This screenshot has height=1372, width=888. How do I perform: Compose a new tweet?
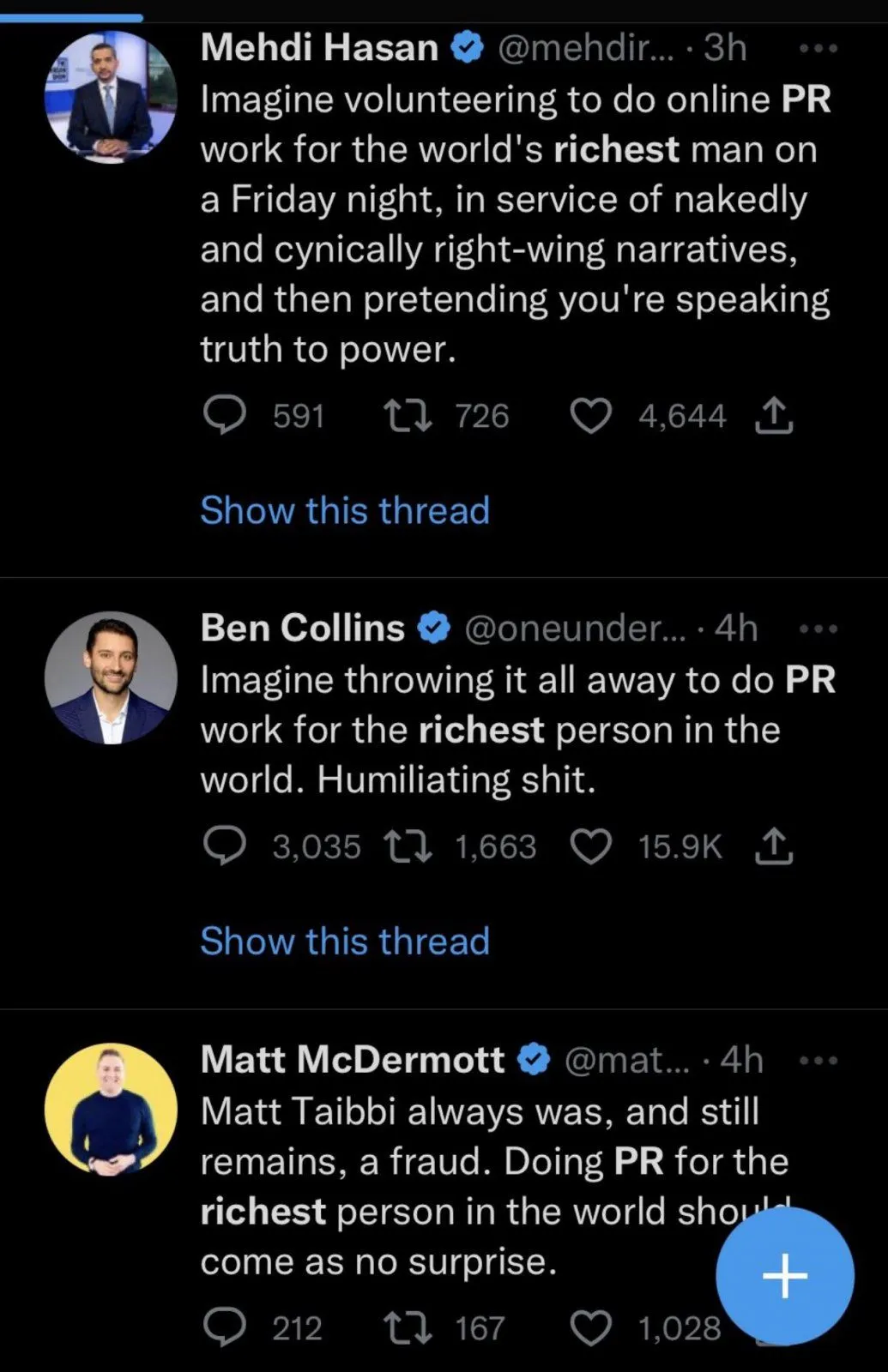point(785,1276)
